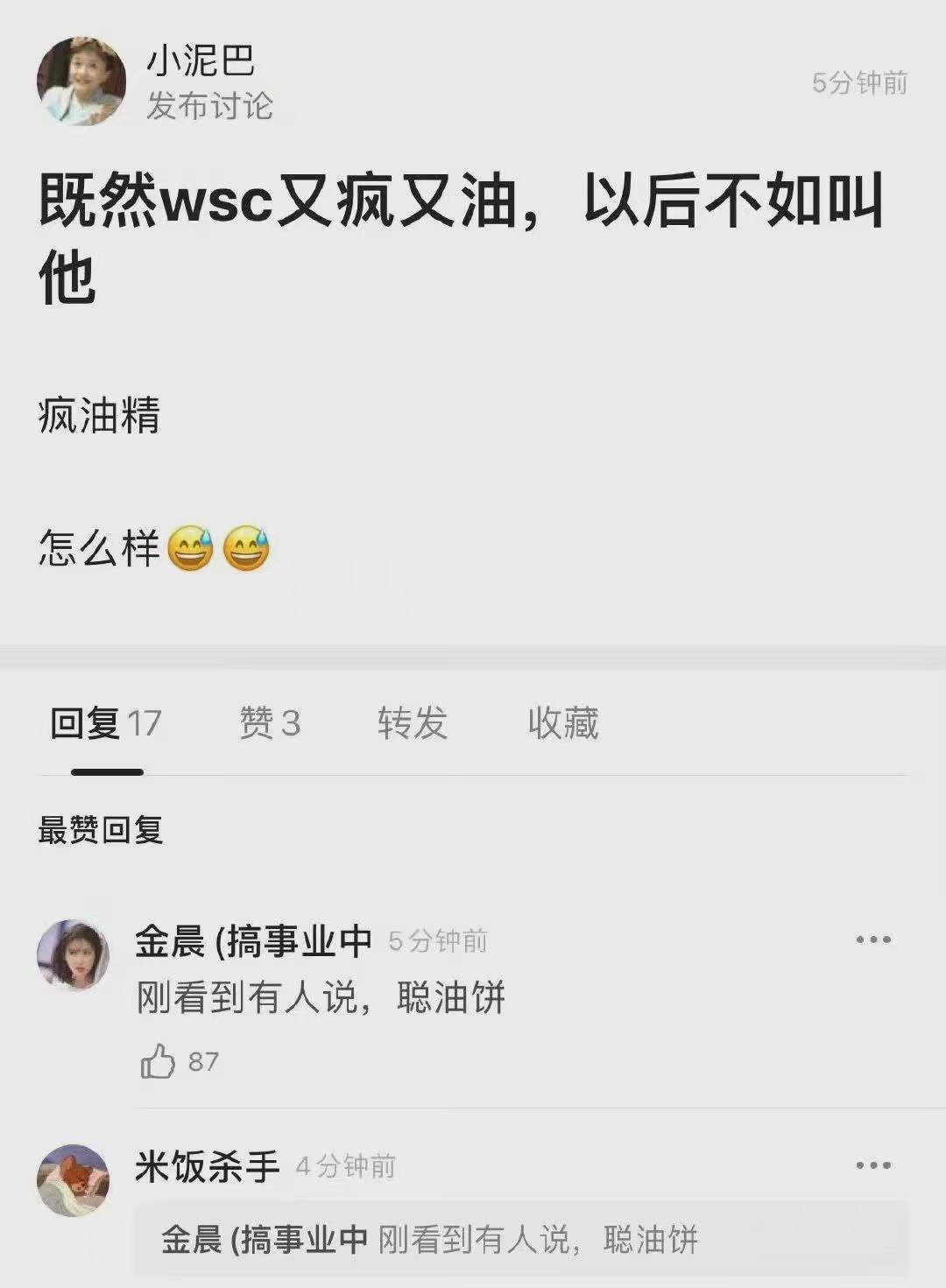View 米饭杀手's profile avatar
This screenshot has height=1288, width=946.
(74, 1180)
